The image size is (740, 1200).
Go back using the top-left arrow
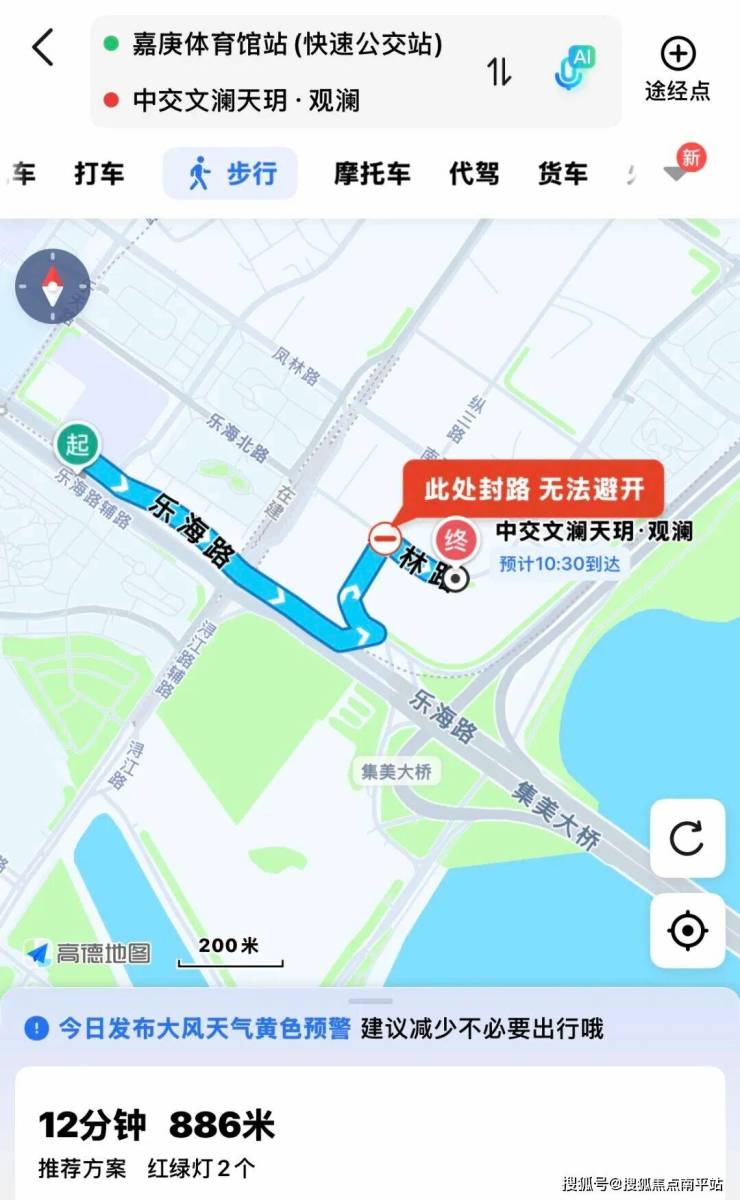coord(43,47)
